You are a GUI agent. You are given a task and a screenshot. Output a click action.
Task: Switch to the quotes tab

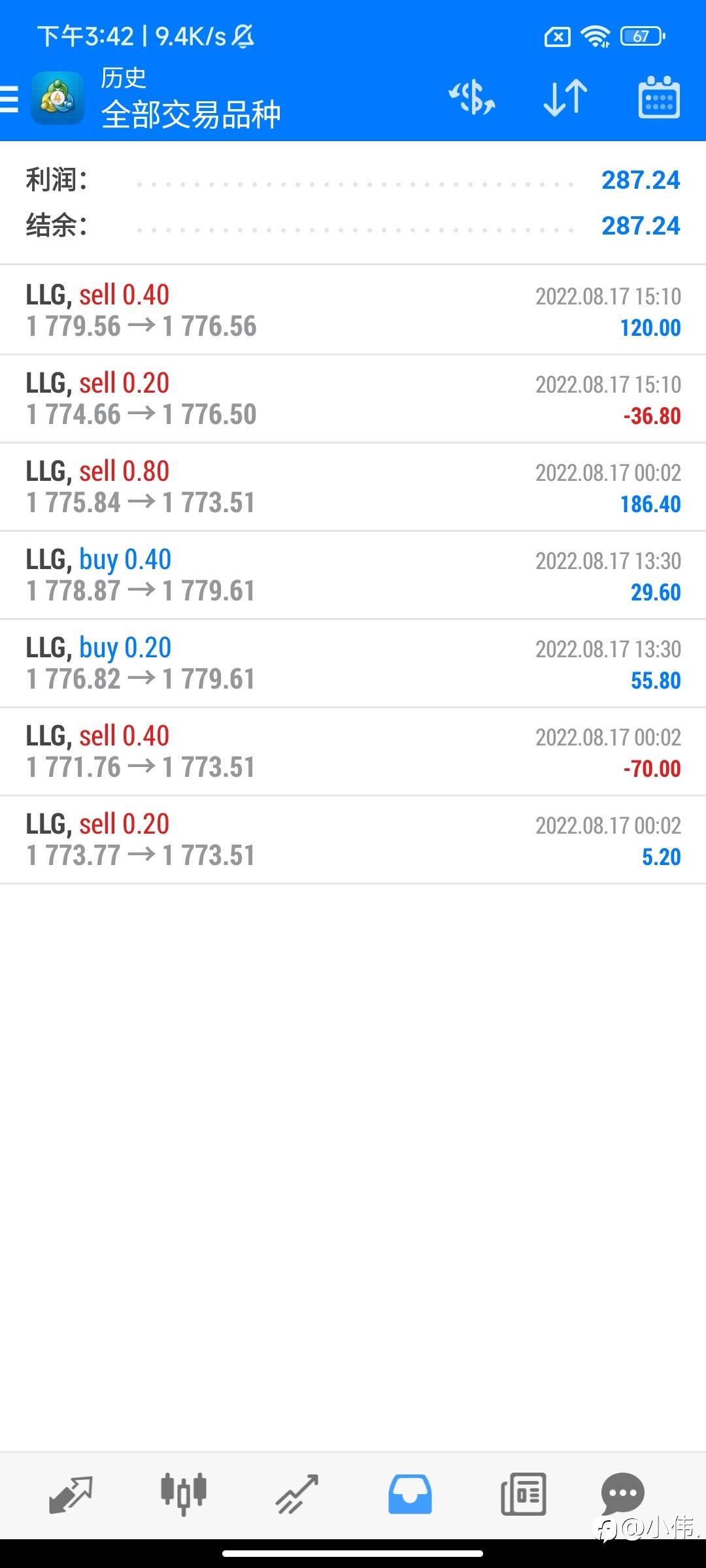click(x=71, y=1494)
